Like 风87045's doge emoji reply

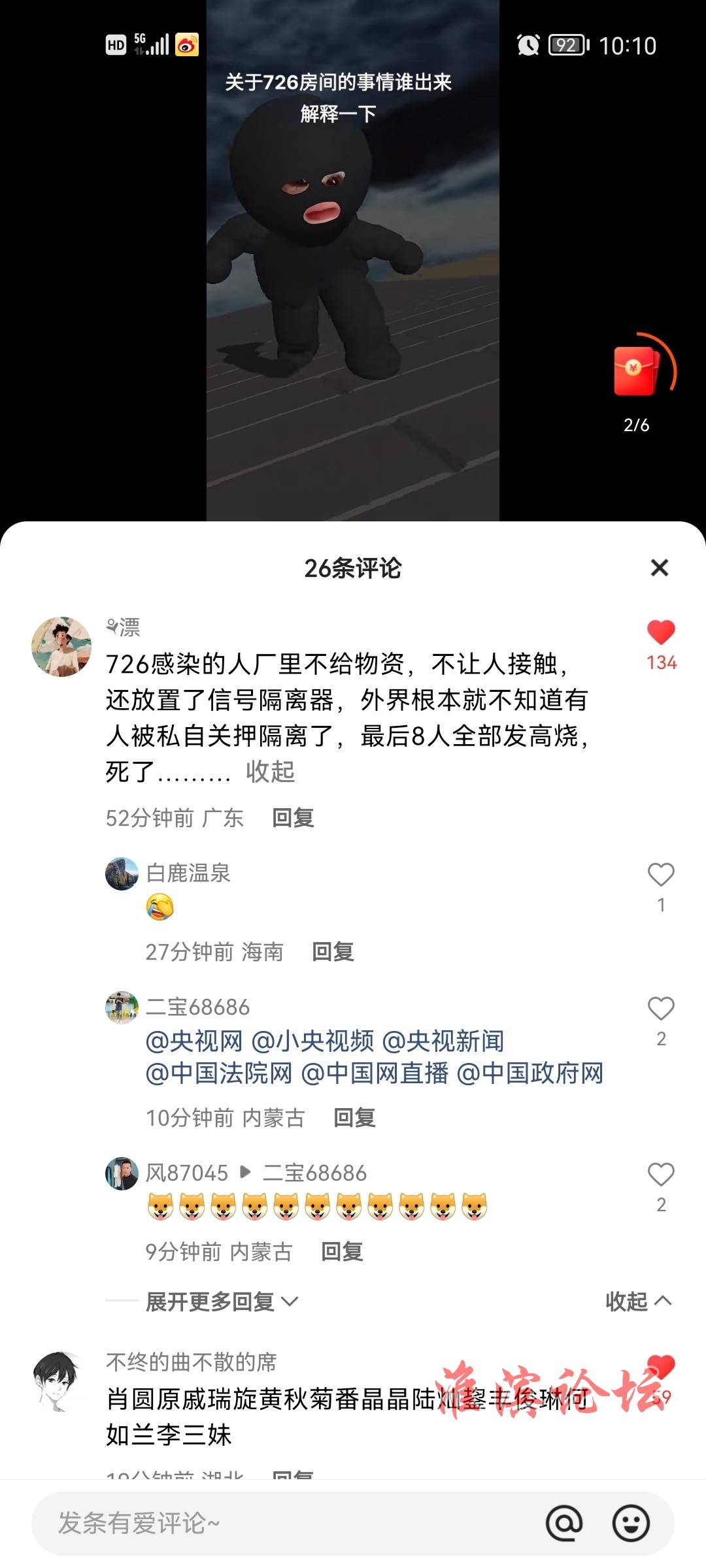(661, 1175)
